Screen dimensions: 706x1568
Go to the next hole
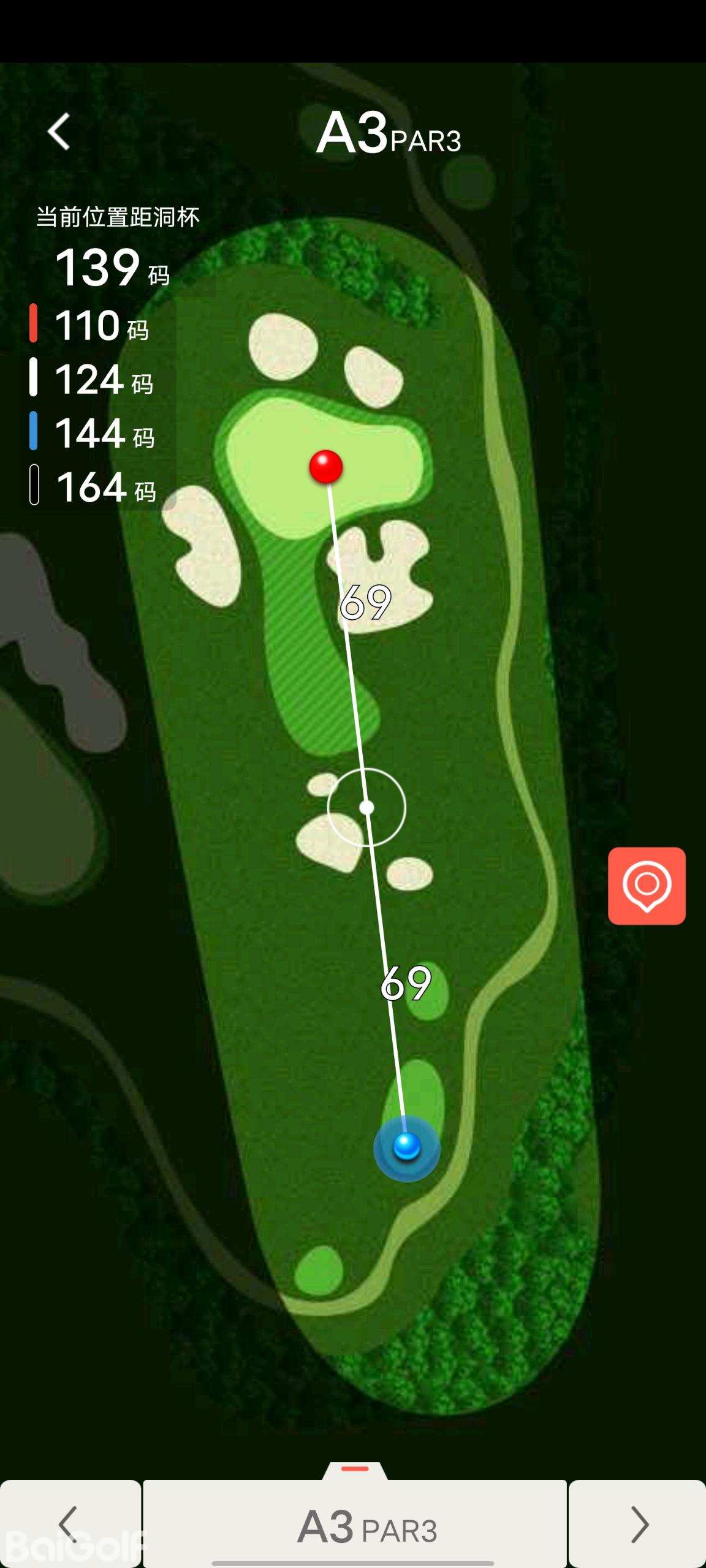(x=638, y=1524)
